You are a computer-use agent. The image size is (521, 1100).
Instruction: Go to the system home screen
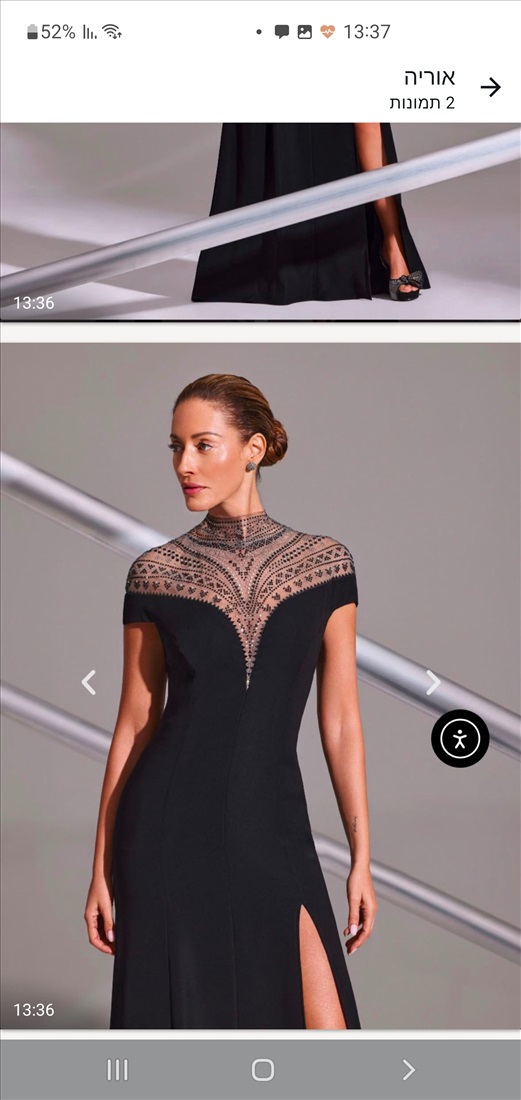[262, 1070]
